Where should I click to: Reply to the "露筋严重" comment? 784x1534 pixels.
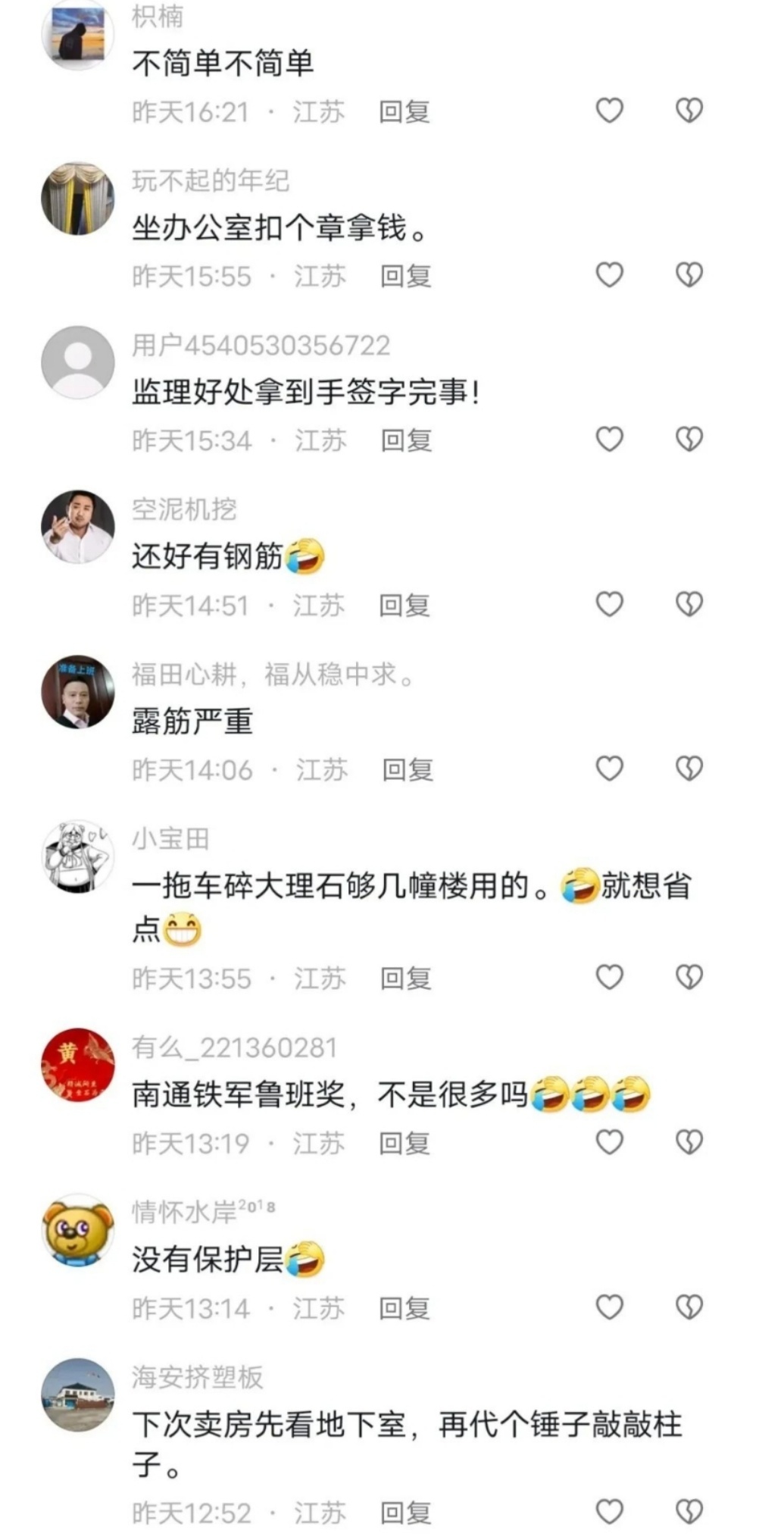tap(408, 770)
